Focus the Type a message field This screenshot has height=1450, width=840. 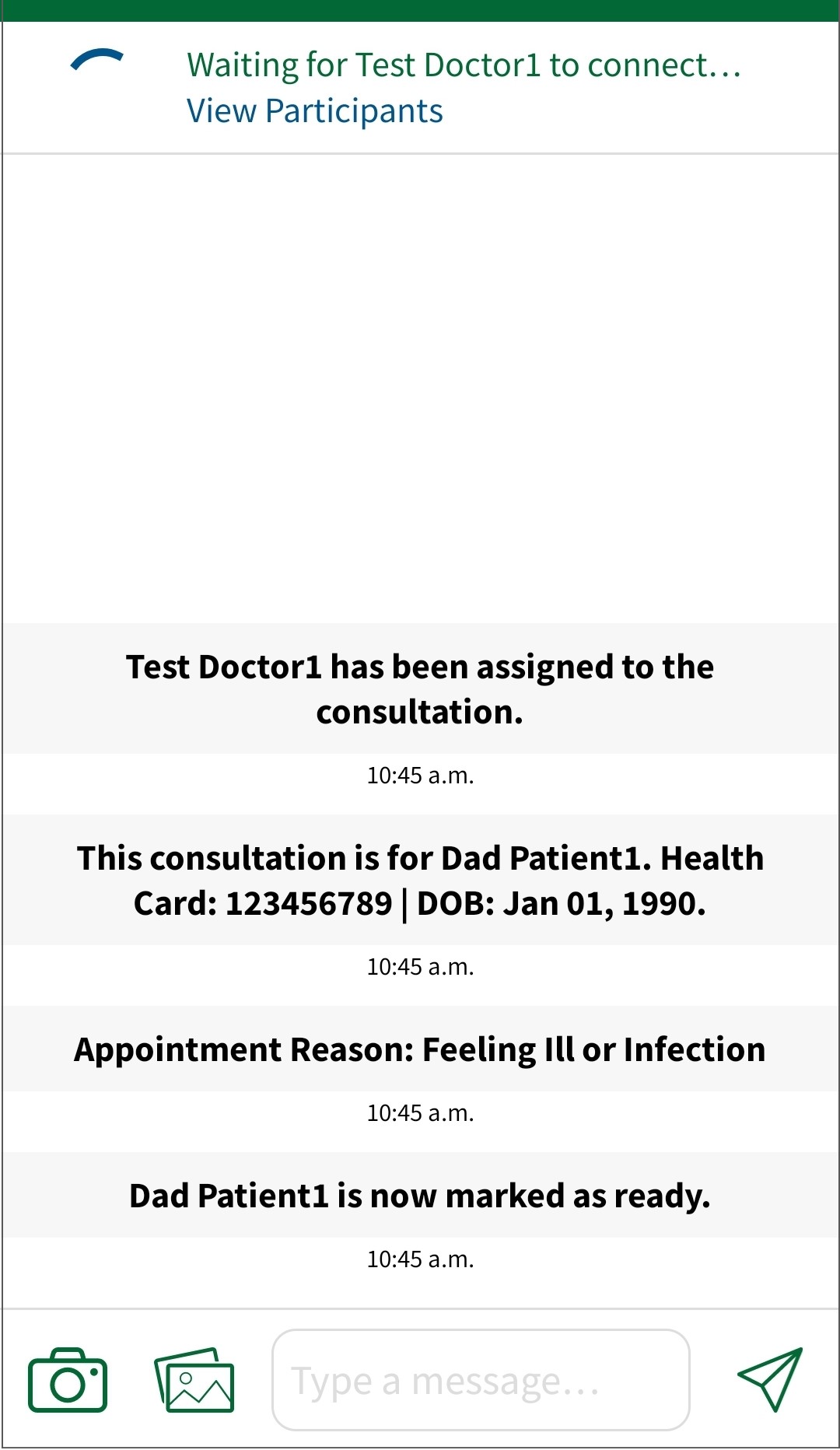tap(480, 1380)
